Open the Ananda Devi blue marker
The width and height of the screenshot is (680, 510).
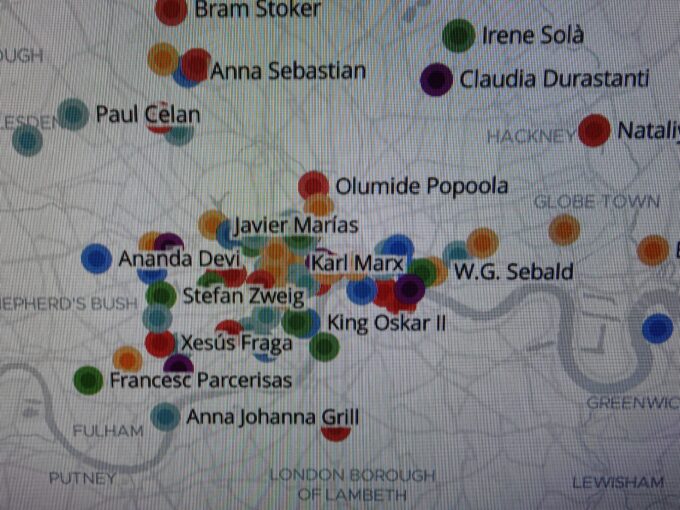[x=95, y=258]
